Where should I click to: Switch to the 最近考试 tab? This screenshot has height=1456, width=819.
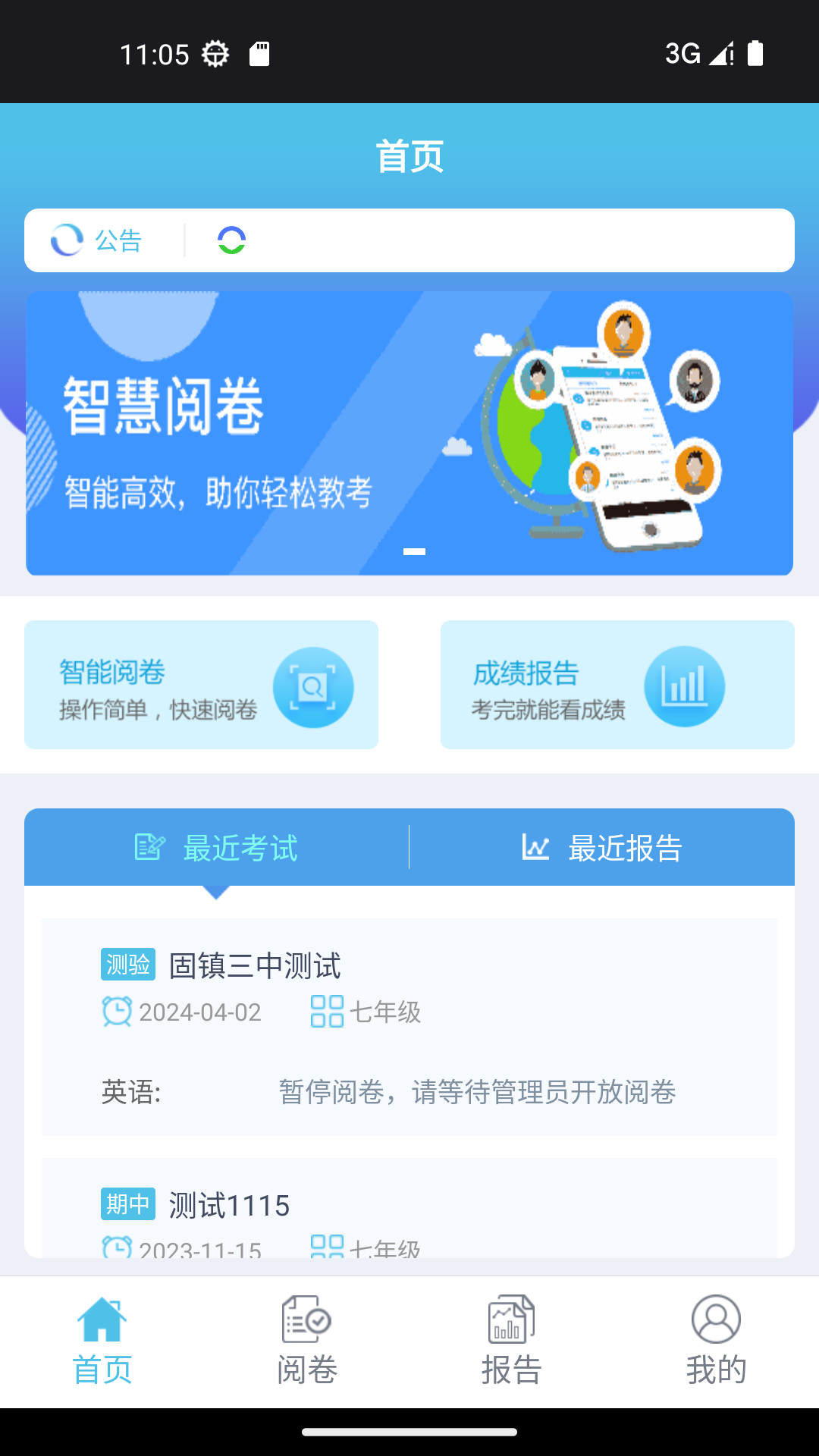click(x=217, y=847)
